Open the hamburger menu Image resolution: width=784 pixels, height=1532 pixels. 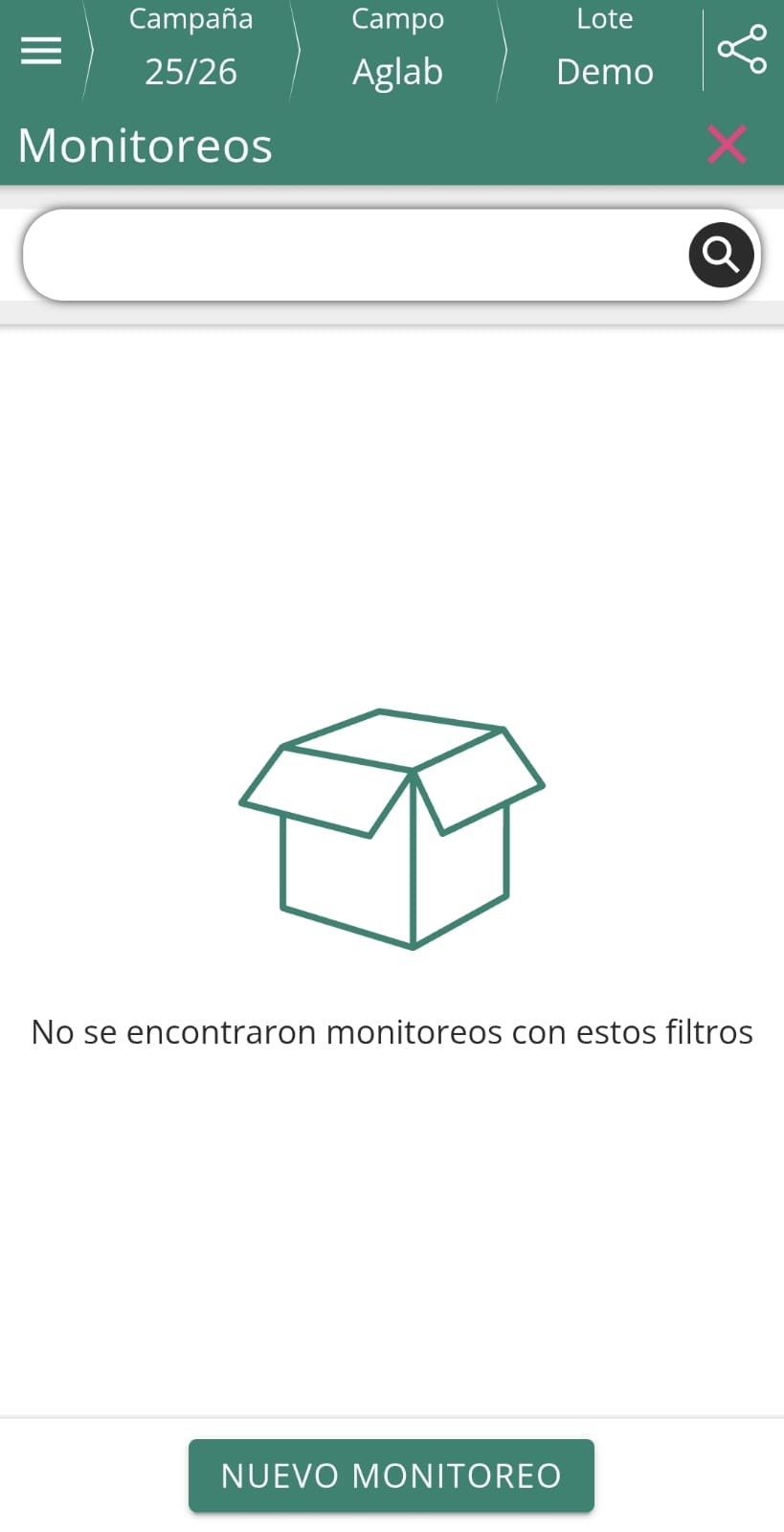41,50
